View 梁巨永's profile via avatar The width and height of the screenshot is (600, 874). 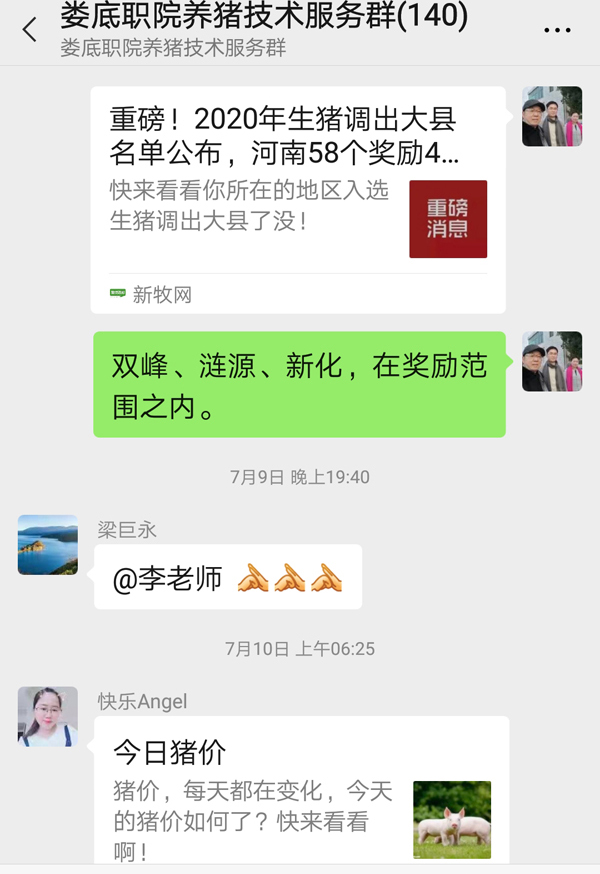click(x=48, y=545)
